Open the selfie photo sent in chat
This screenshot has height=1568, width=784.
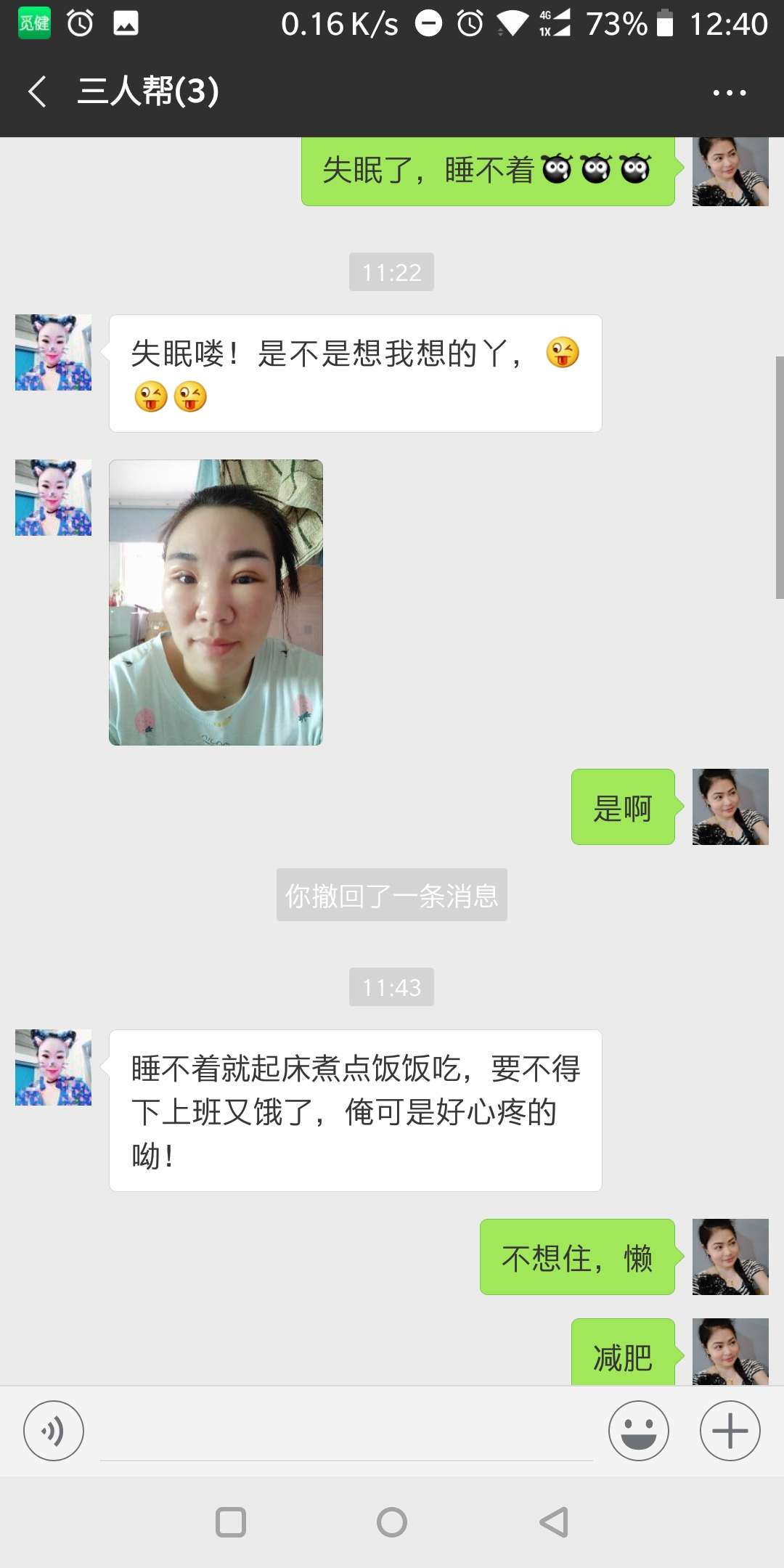point(216,601)
